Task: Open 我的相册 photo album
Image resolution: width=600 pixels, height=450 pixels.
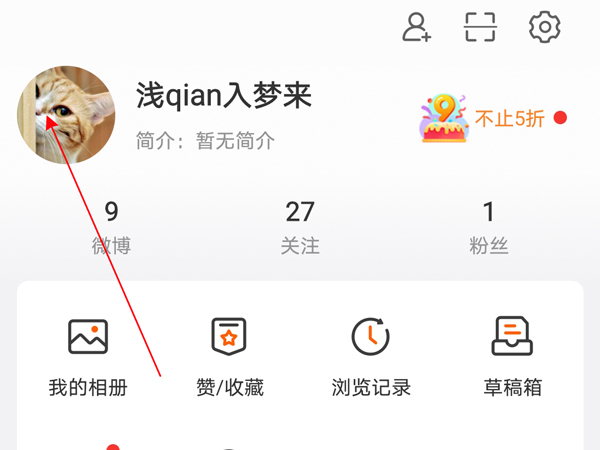Action: [x=88, y=357]
